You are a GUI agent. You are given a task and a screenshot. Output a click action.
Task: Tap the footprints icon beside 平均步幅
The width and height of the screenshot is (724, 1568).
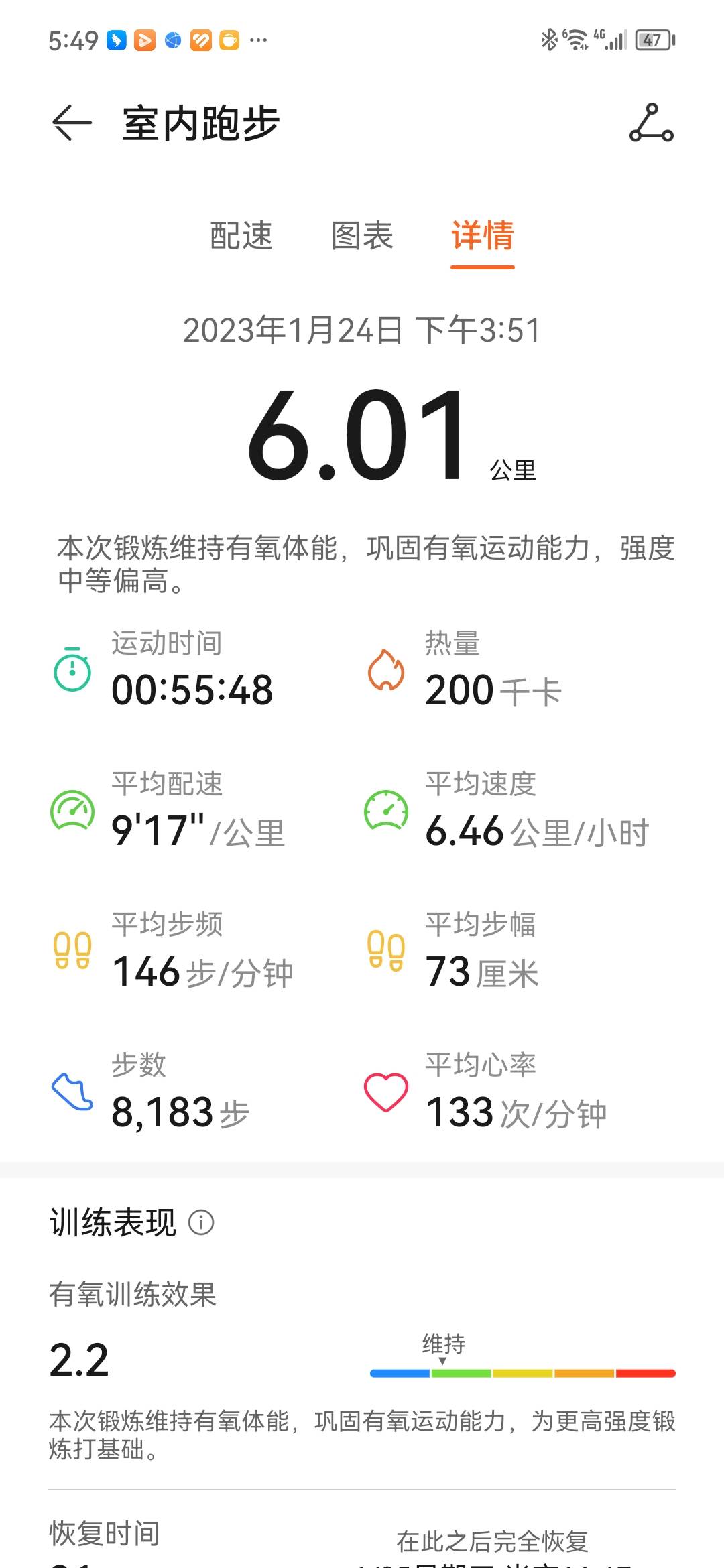coord(387,950)
